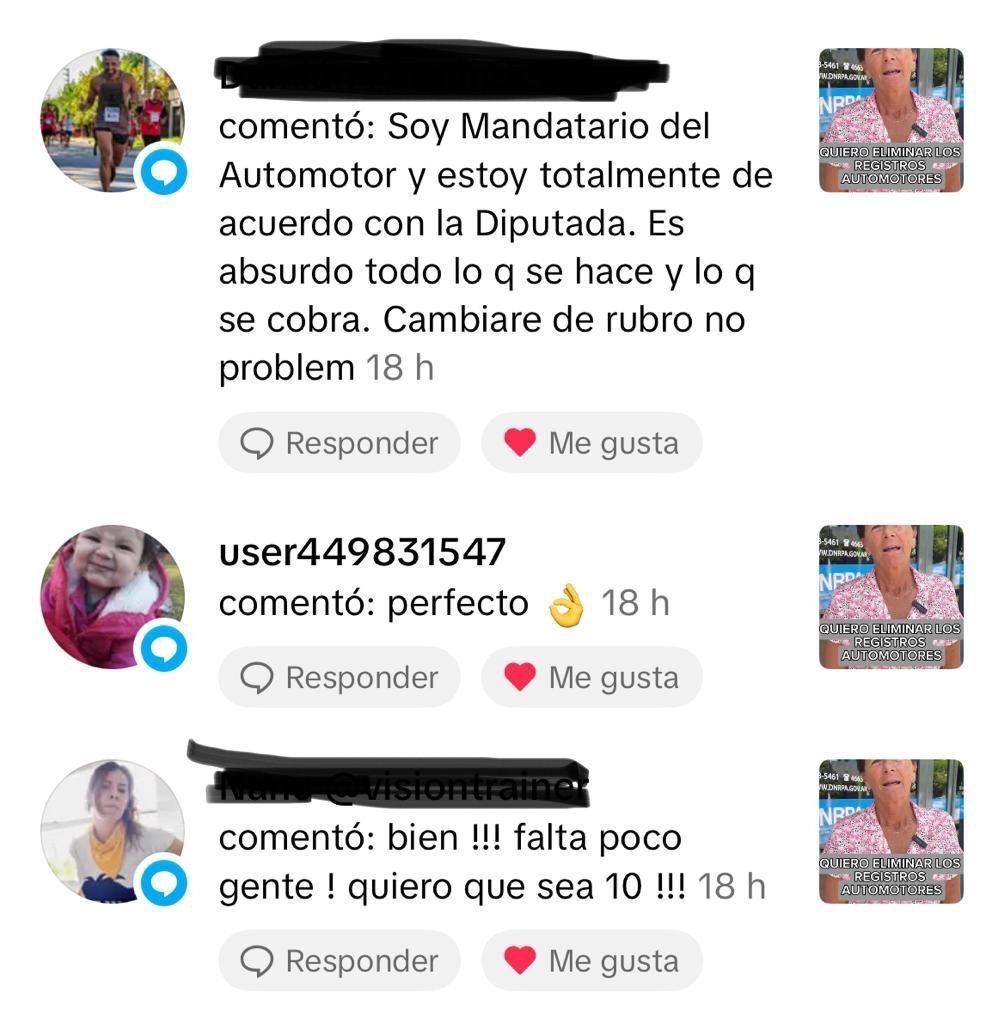The height and width of the screenshot is (1024, 1005).
Task: Reply to the "falta poco gente" comment
Action: tap(339, 961)
